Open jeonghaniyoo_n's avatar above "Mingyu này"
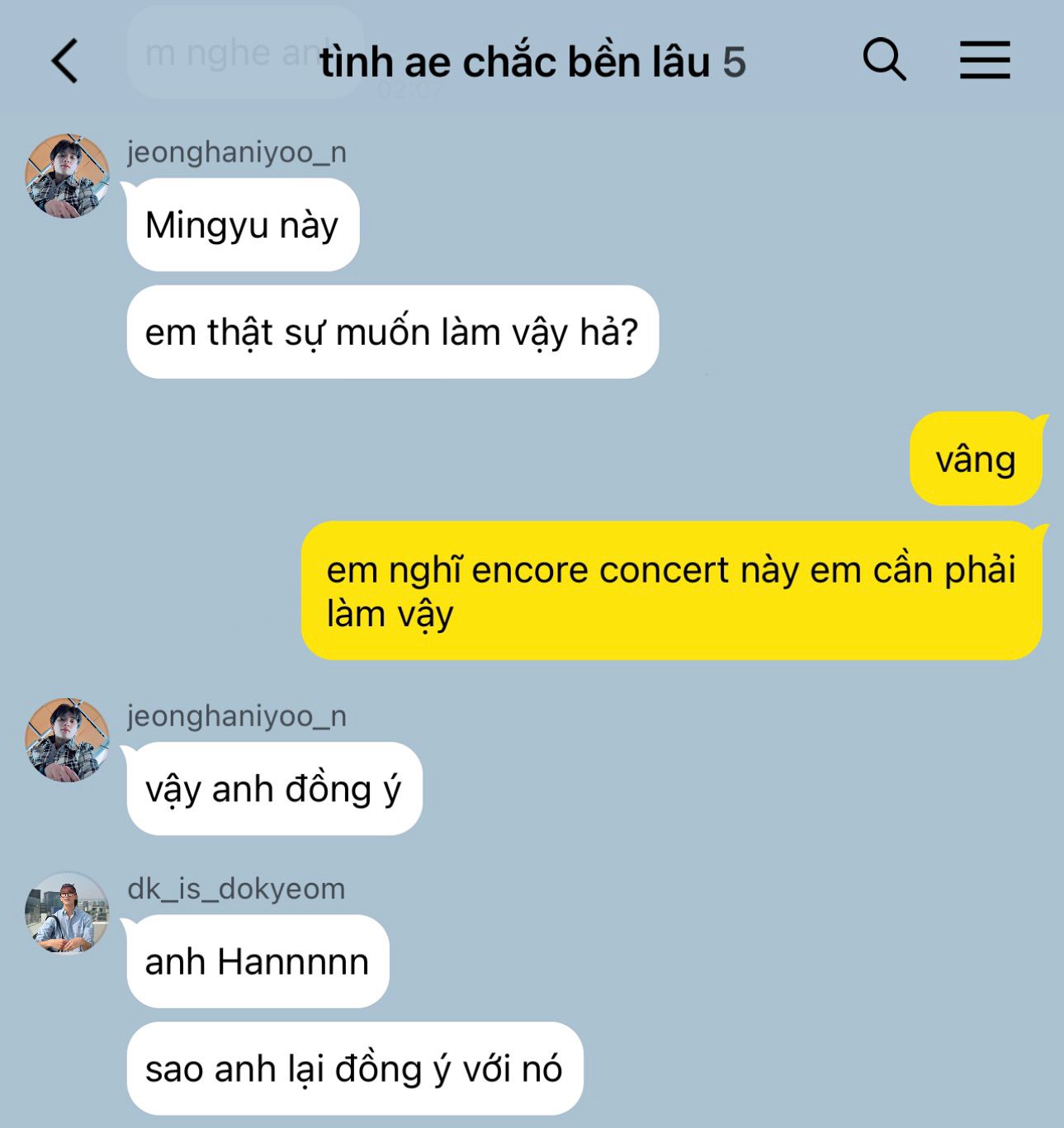1064x1128 pixels. coord(67,176)
